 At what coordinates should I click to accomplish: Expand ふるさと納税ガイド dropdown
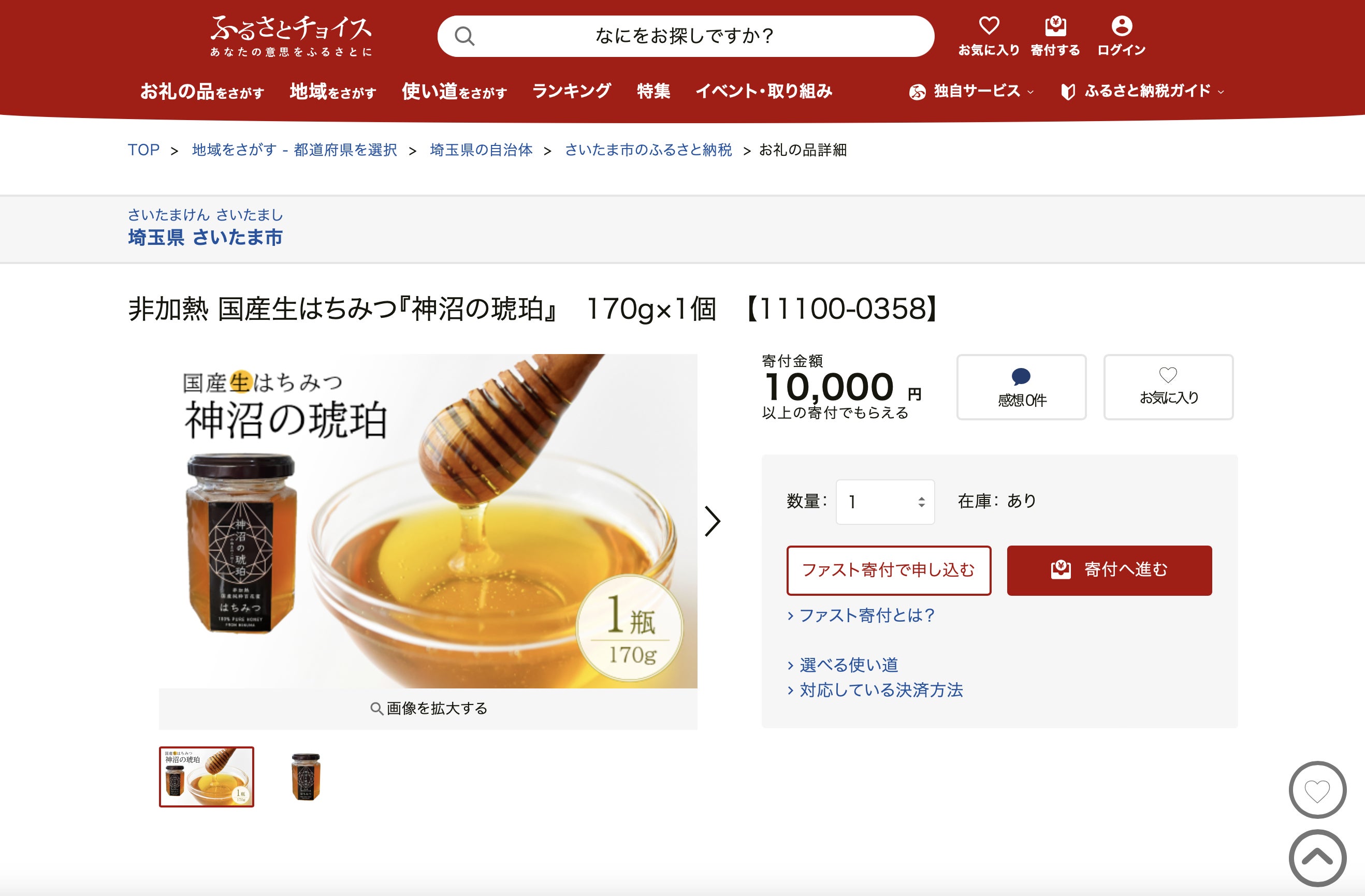pyautogui.click(x=1142, y=91)
